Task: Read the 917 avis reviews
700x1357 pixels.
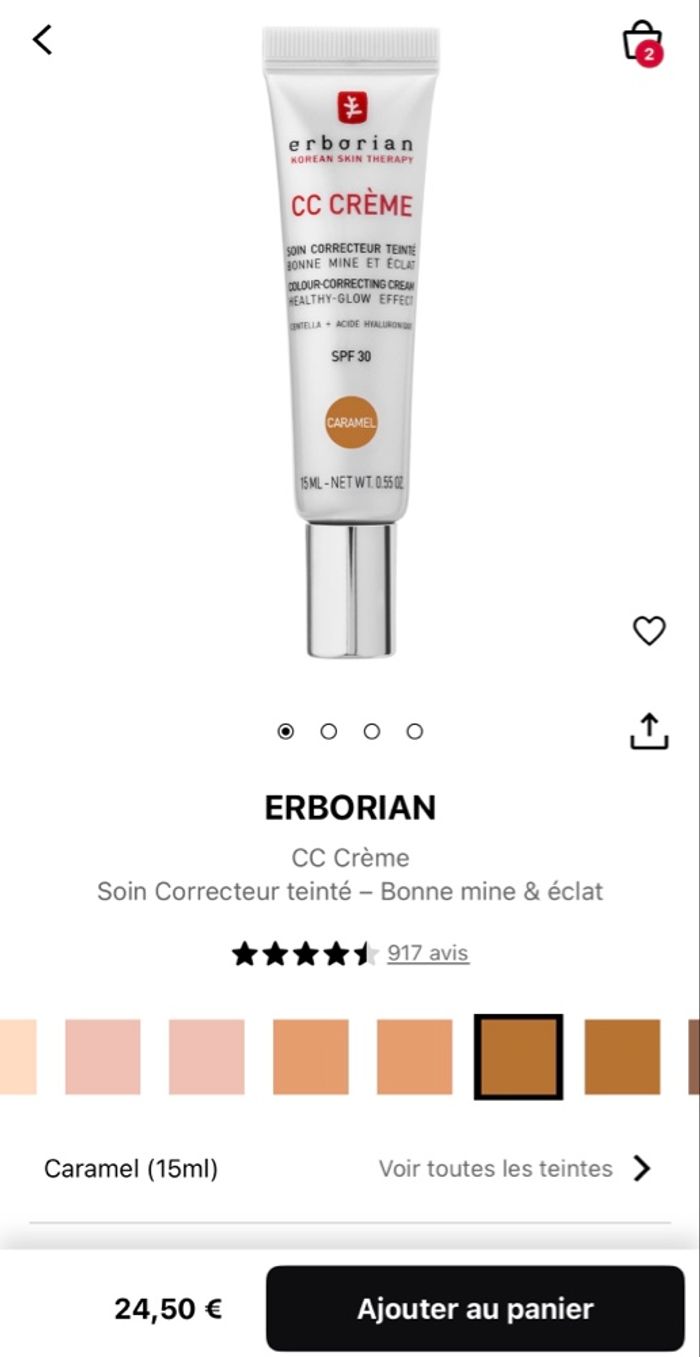Action: point(427,953)
